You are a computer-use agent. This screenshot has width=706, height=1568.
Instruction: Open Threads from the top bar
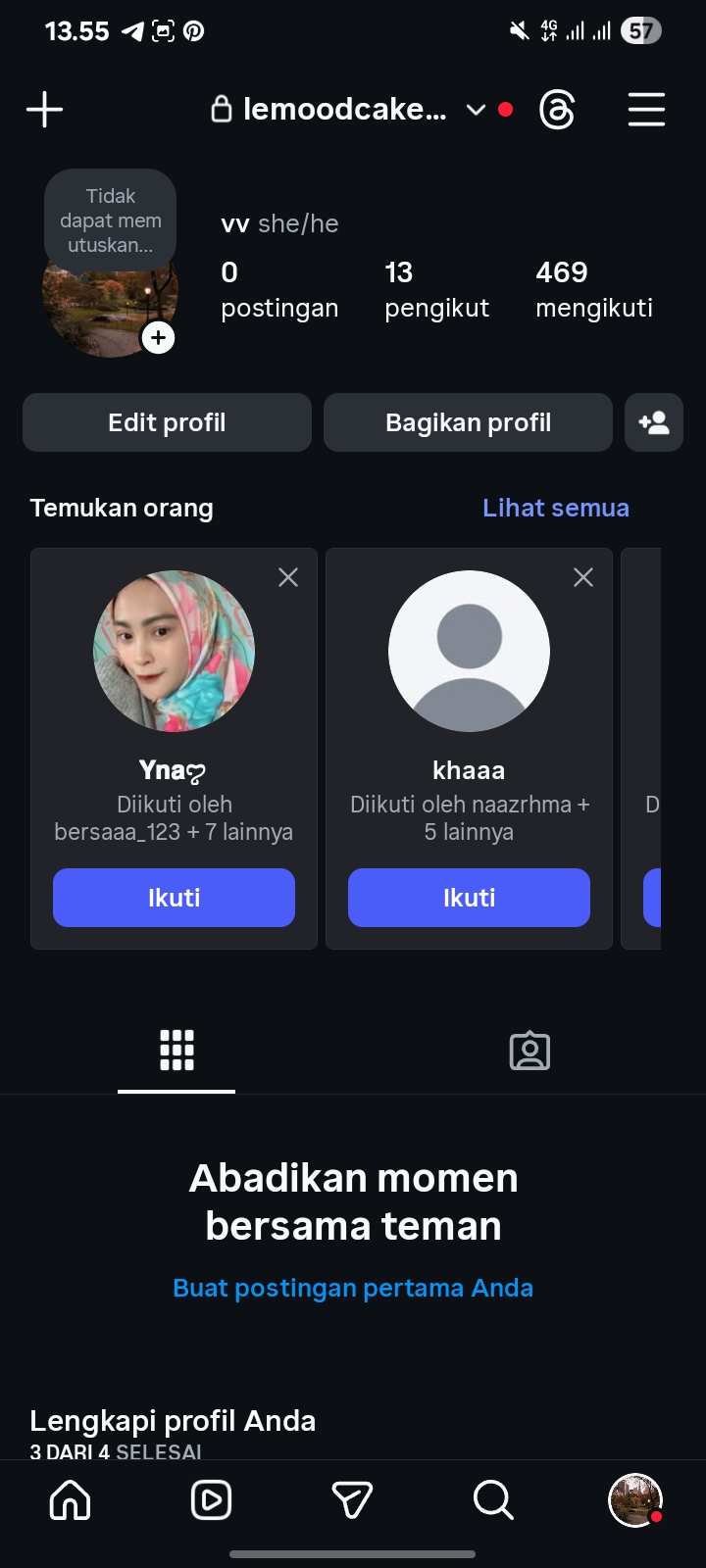pyautogui.click(x=557, y=110)
